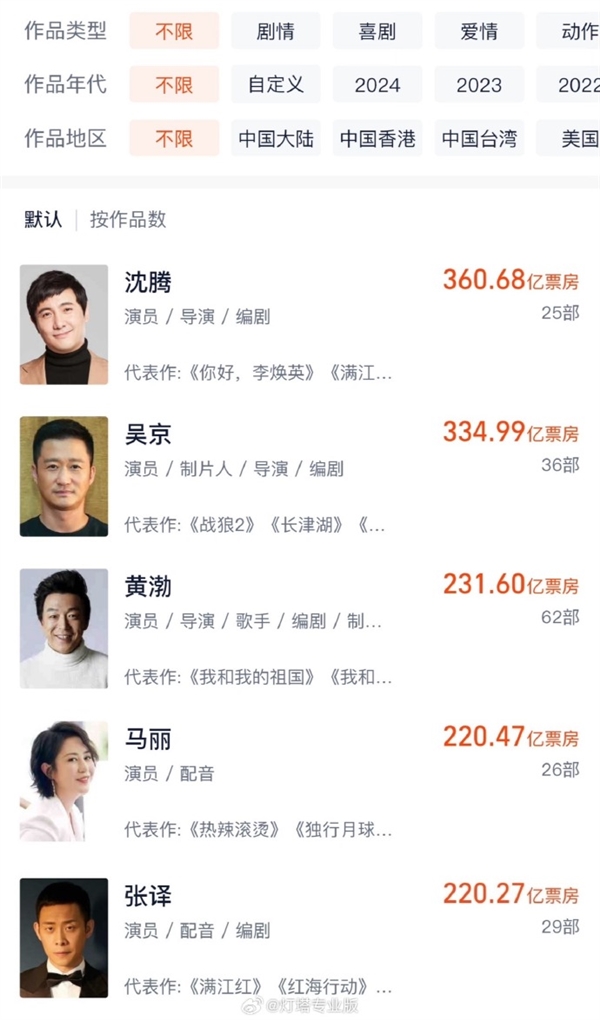Choose the 中国香港 region chip

[377, 138]
